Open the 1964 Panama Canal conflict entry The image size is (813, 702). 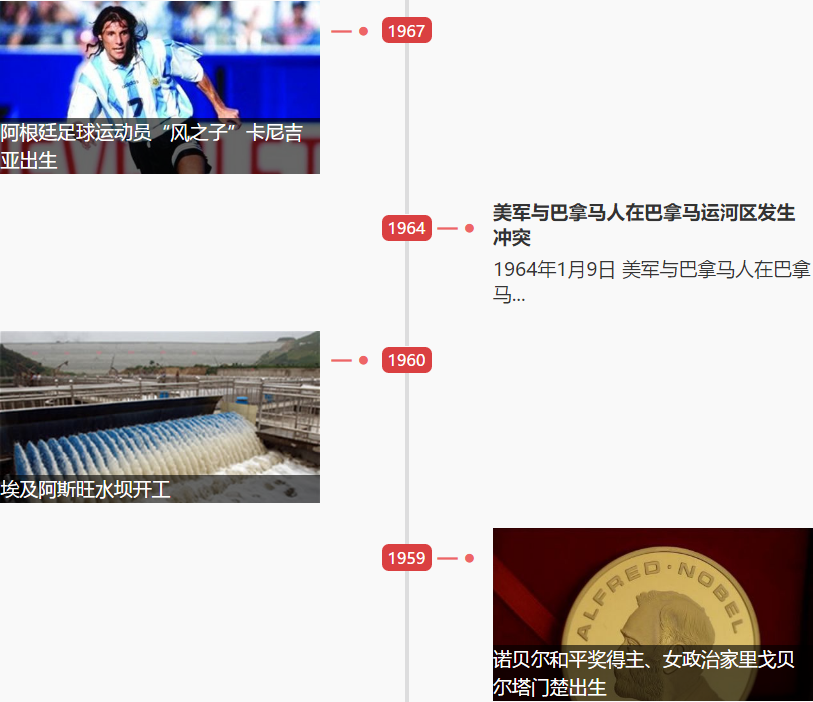(x=644, y=225)
